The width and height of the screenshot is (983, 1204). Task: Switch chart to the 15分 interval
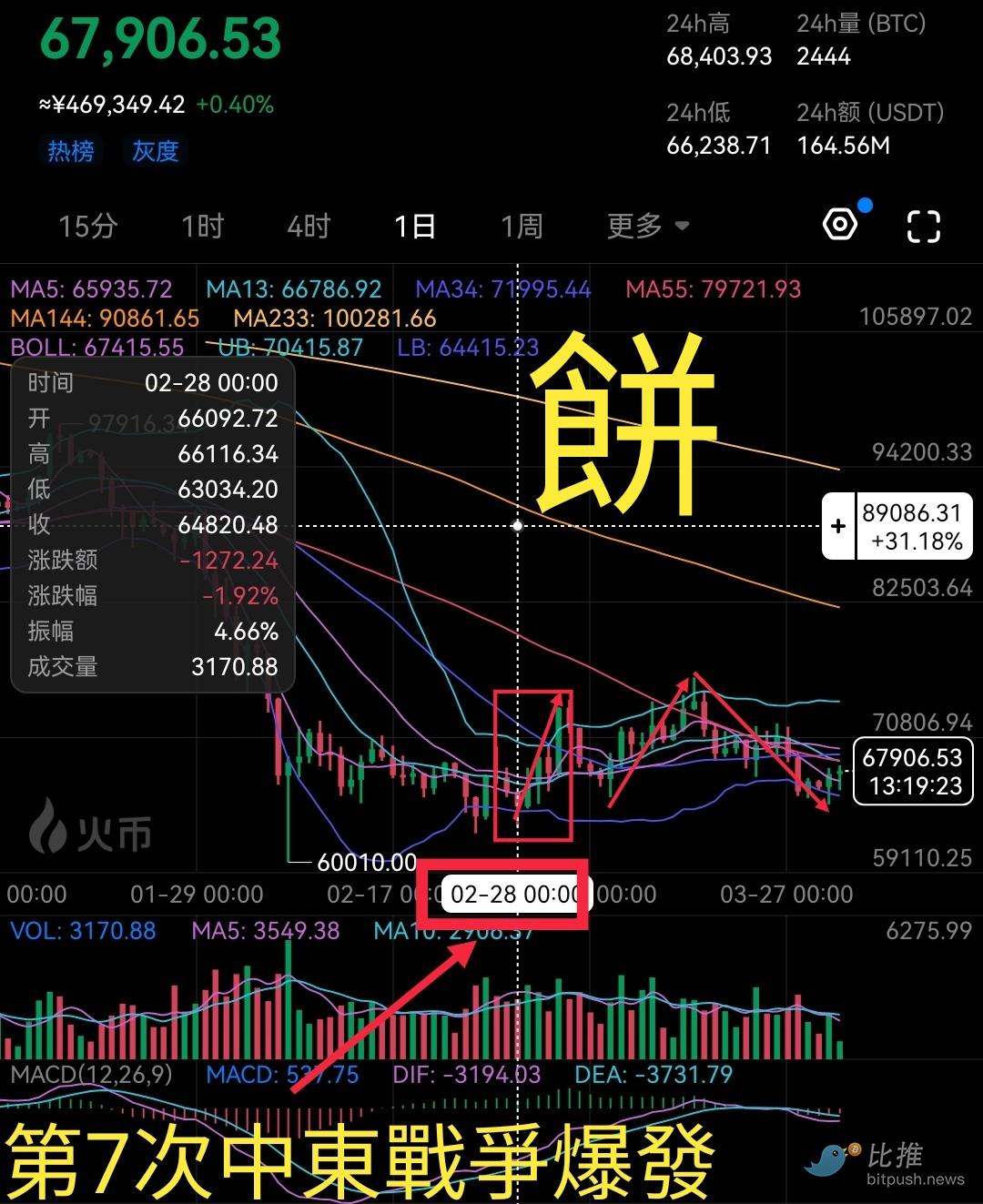(x=87, y=226)
